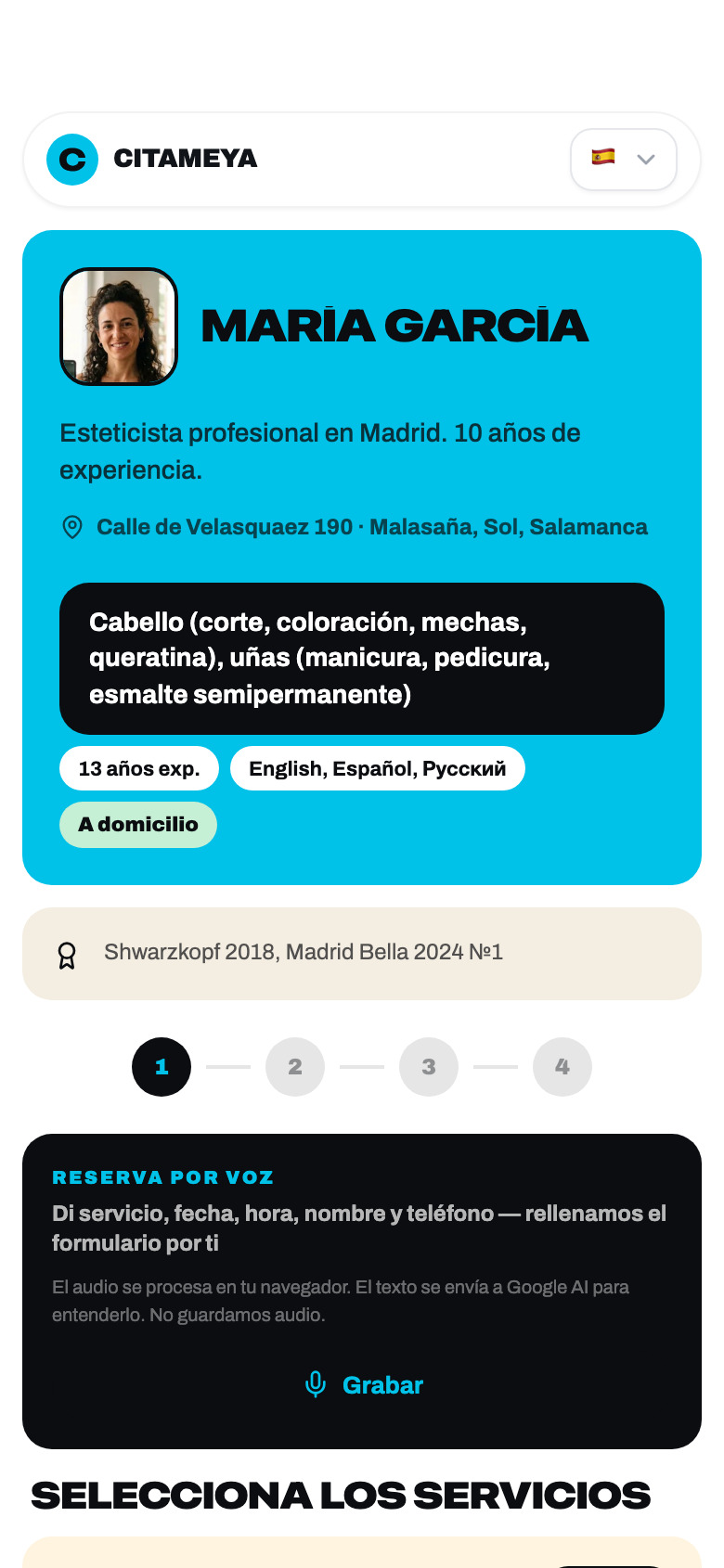Select step 4 in the stepper
The height and width of the screenshot is (1568, 724).
tap(562, 1067)
